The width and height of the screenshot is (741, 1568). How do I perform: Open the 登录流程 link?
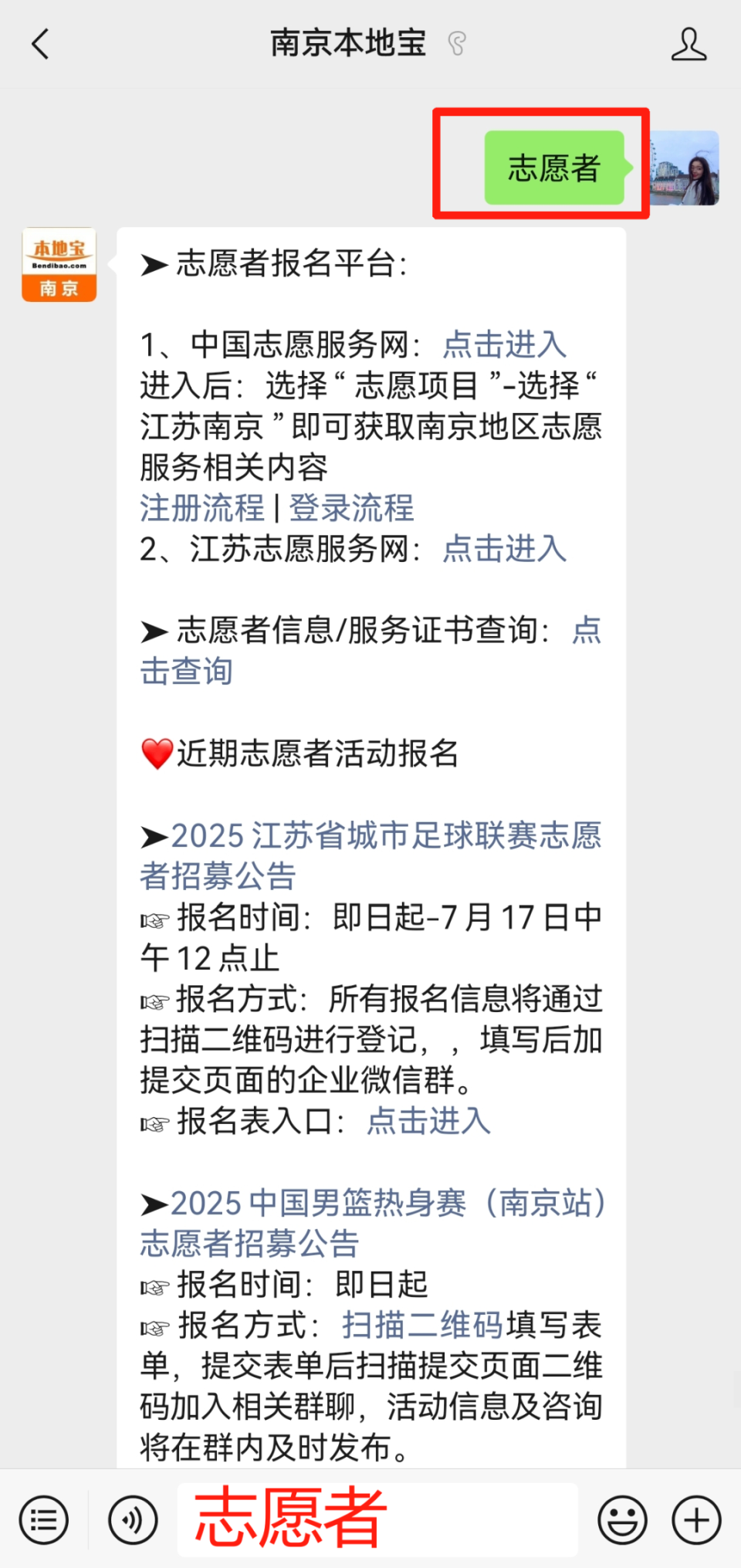point(352,508)
